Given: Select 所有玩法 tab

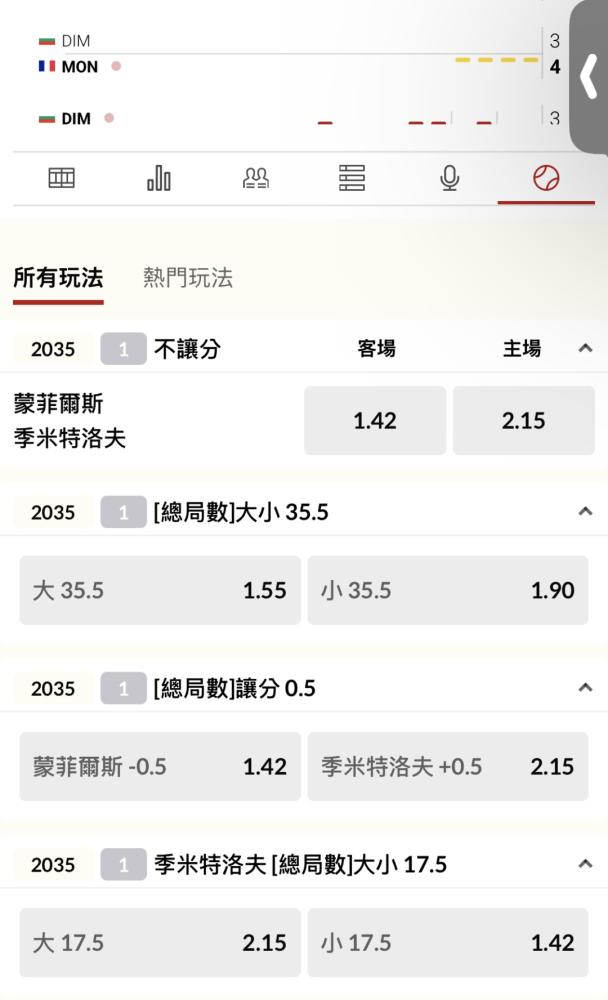Looking at the screenshot, I should [58, 278].
